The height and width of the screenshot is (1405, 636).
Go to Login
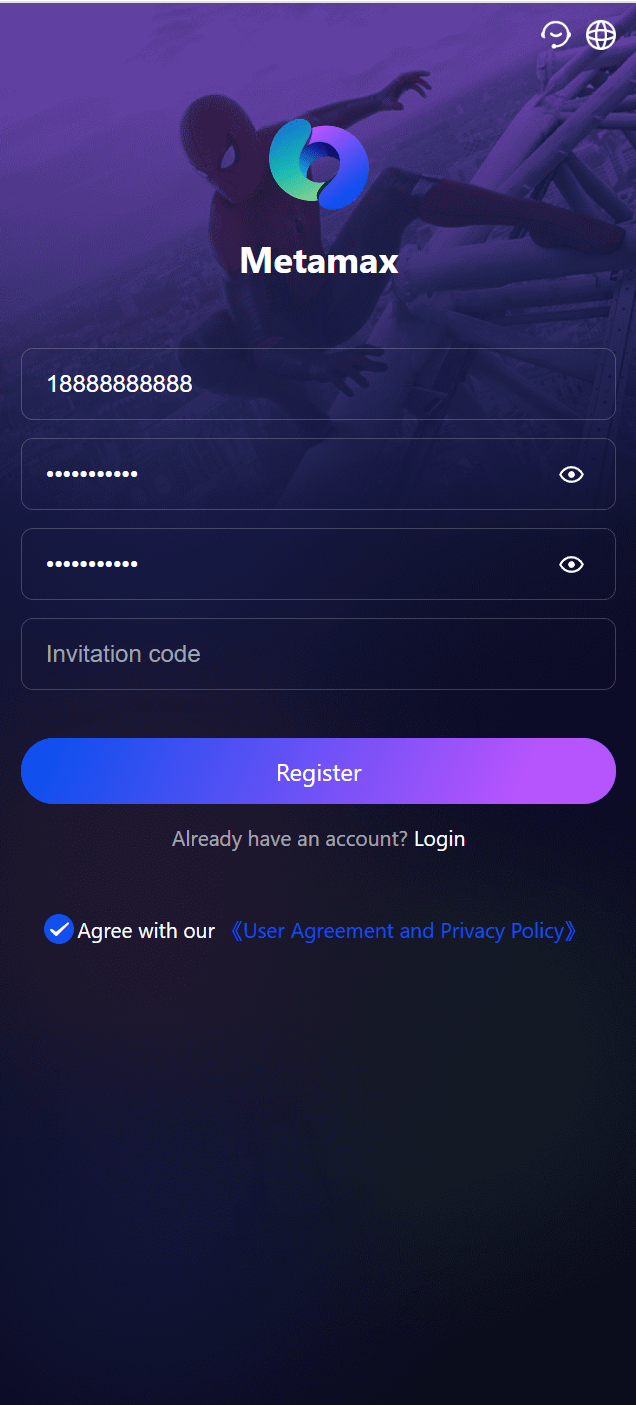(440, 839)
